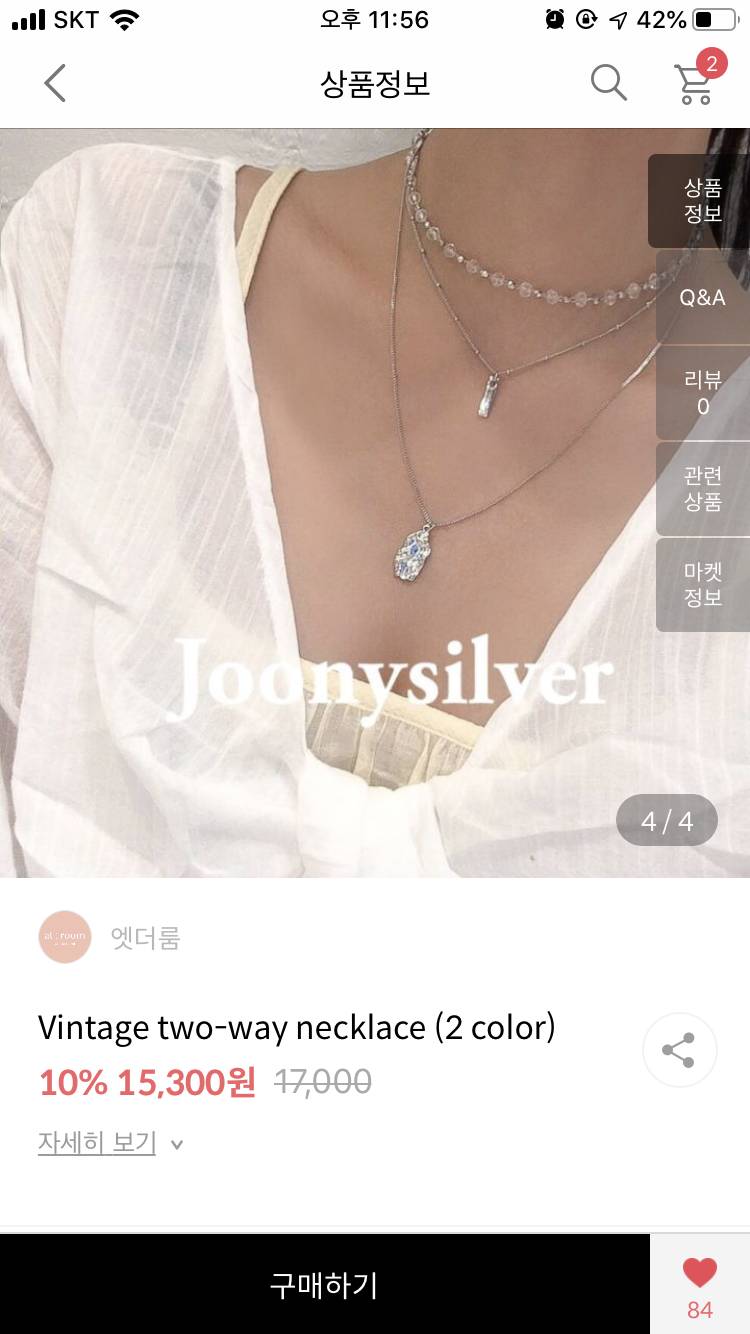Jump to the 상품정보 section

point(702,201)
